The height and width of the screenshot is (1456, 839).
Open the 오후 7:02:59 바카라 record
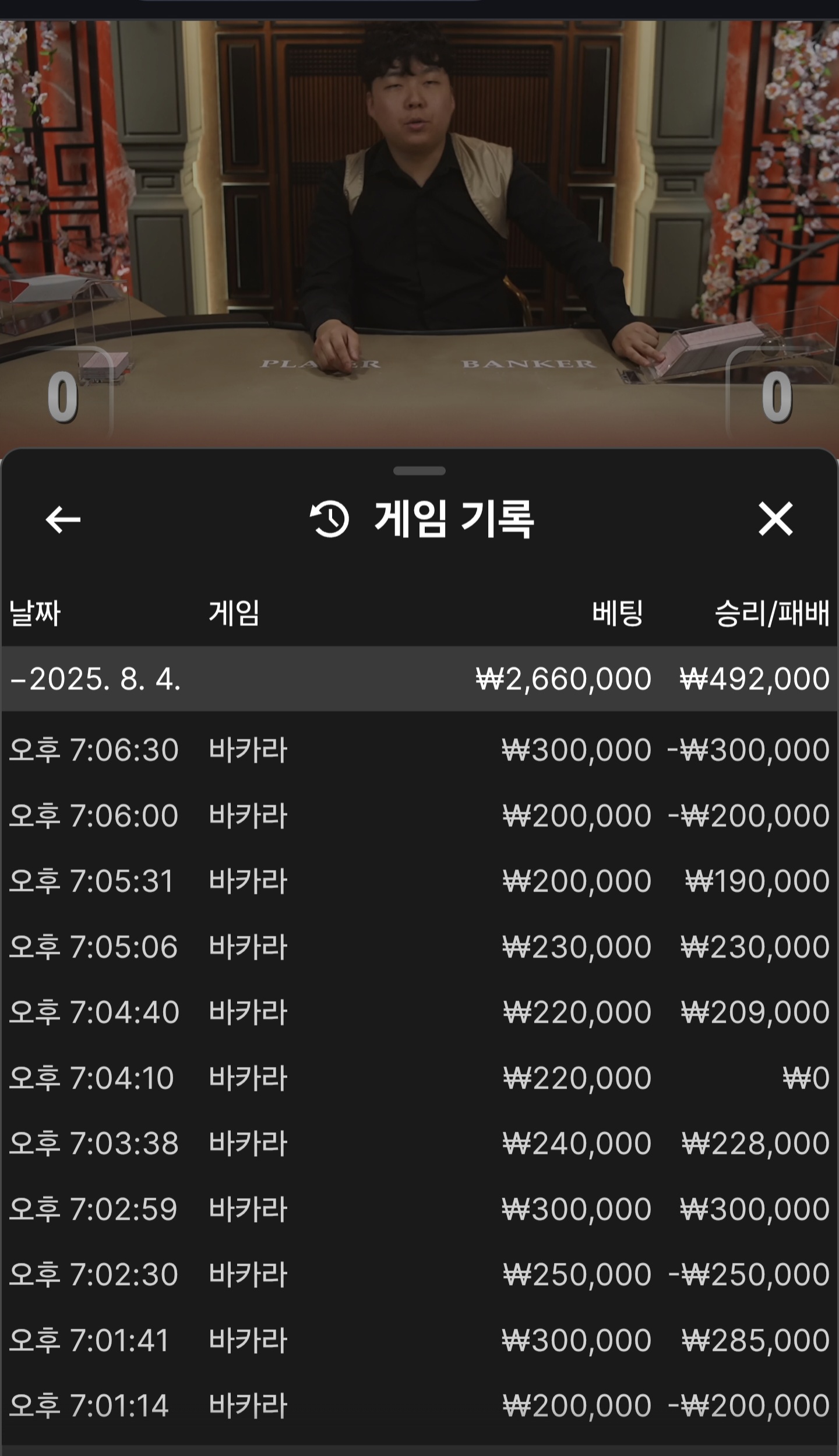(x=419, y=1209)
